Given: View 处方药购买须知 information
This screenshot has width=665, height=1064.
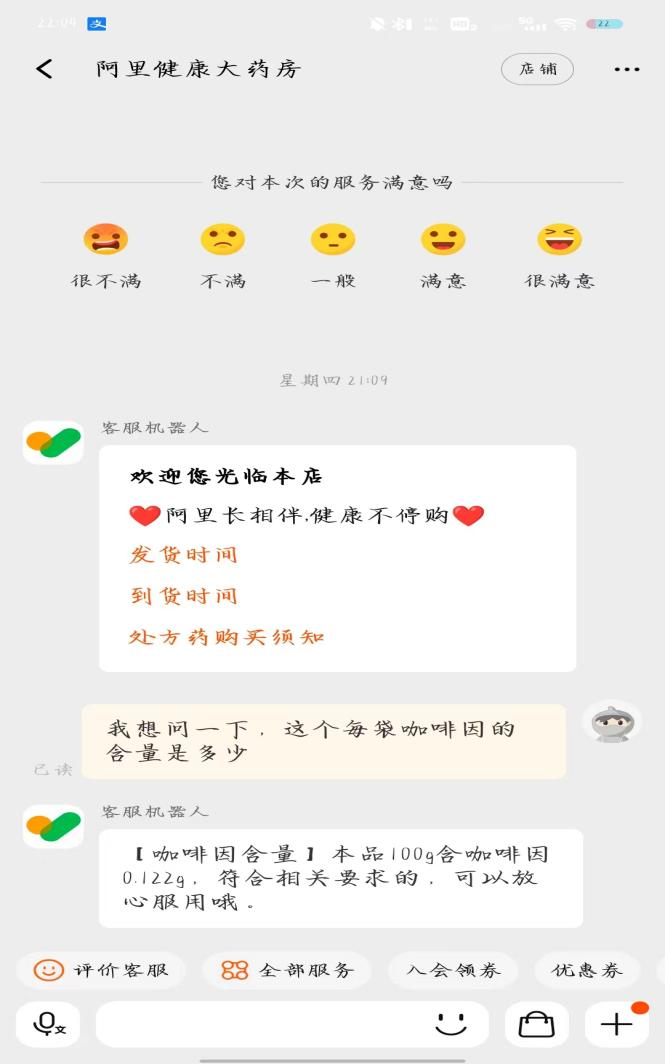Looking at the screenshot, I should tap(227, 637).
